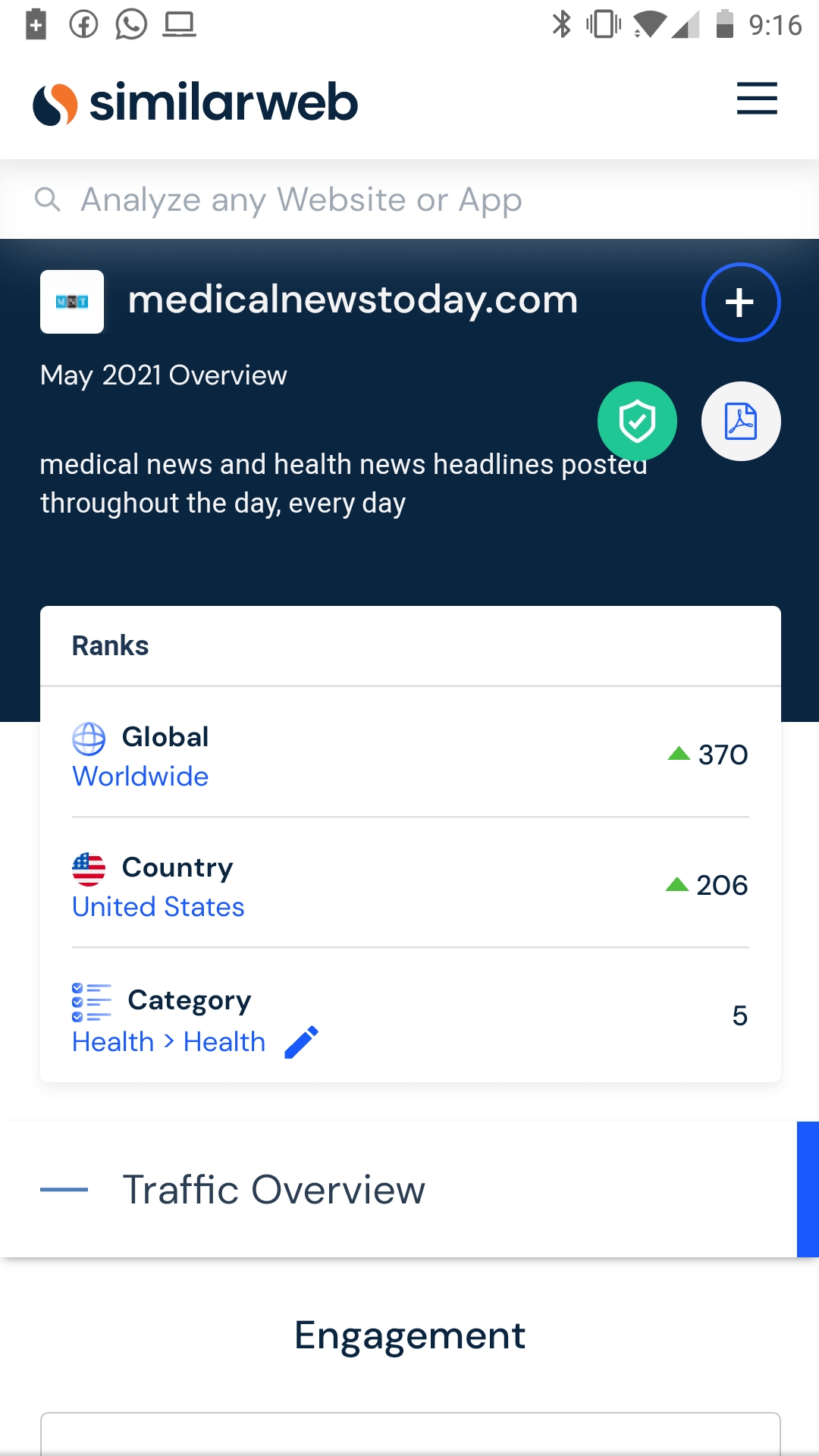Click the checklist icon beside Category
This screenshot has height=1456, width=819.
point(91,1001)
